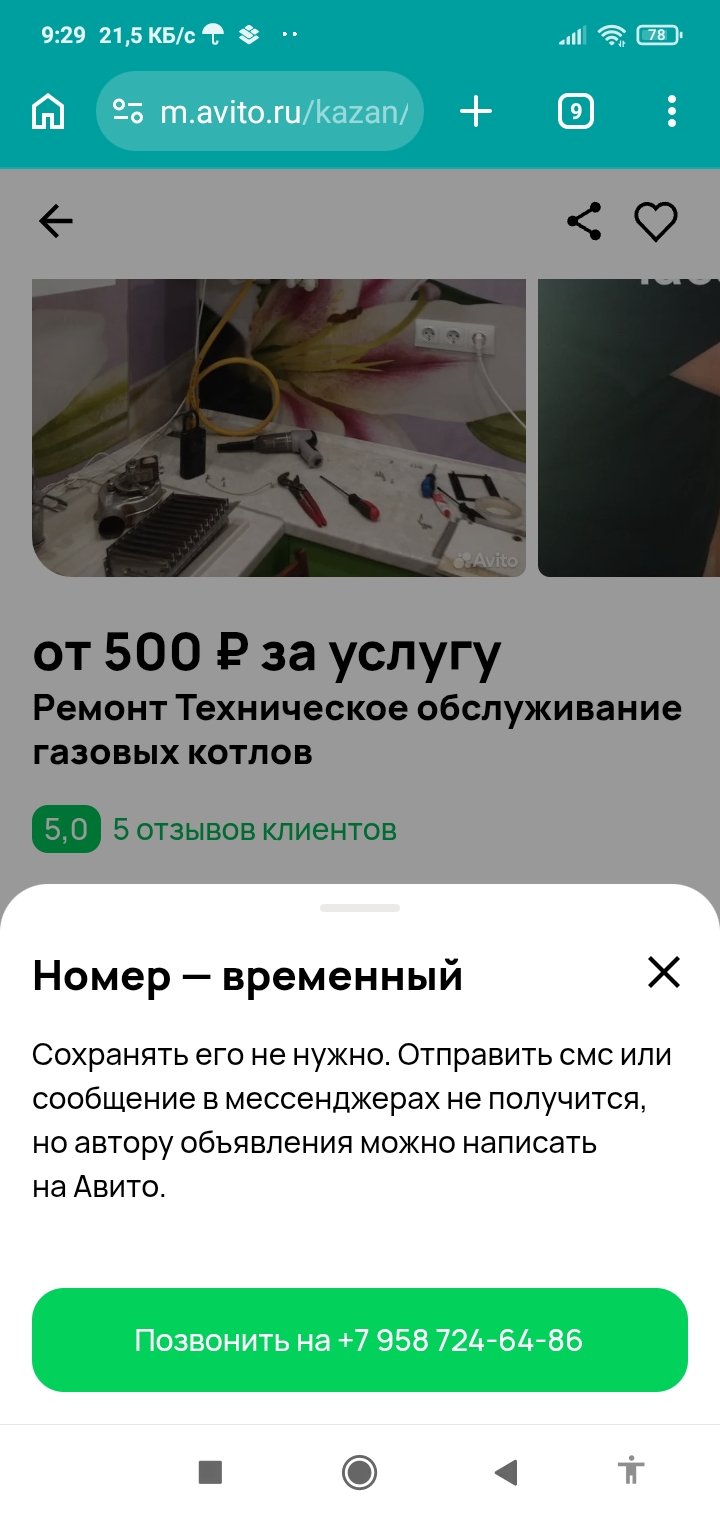Close the temporary number sheet
Image resolution: width=720 pixels, height=1520 pixels.
663,972
